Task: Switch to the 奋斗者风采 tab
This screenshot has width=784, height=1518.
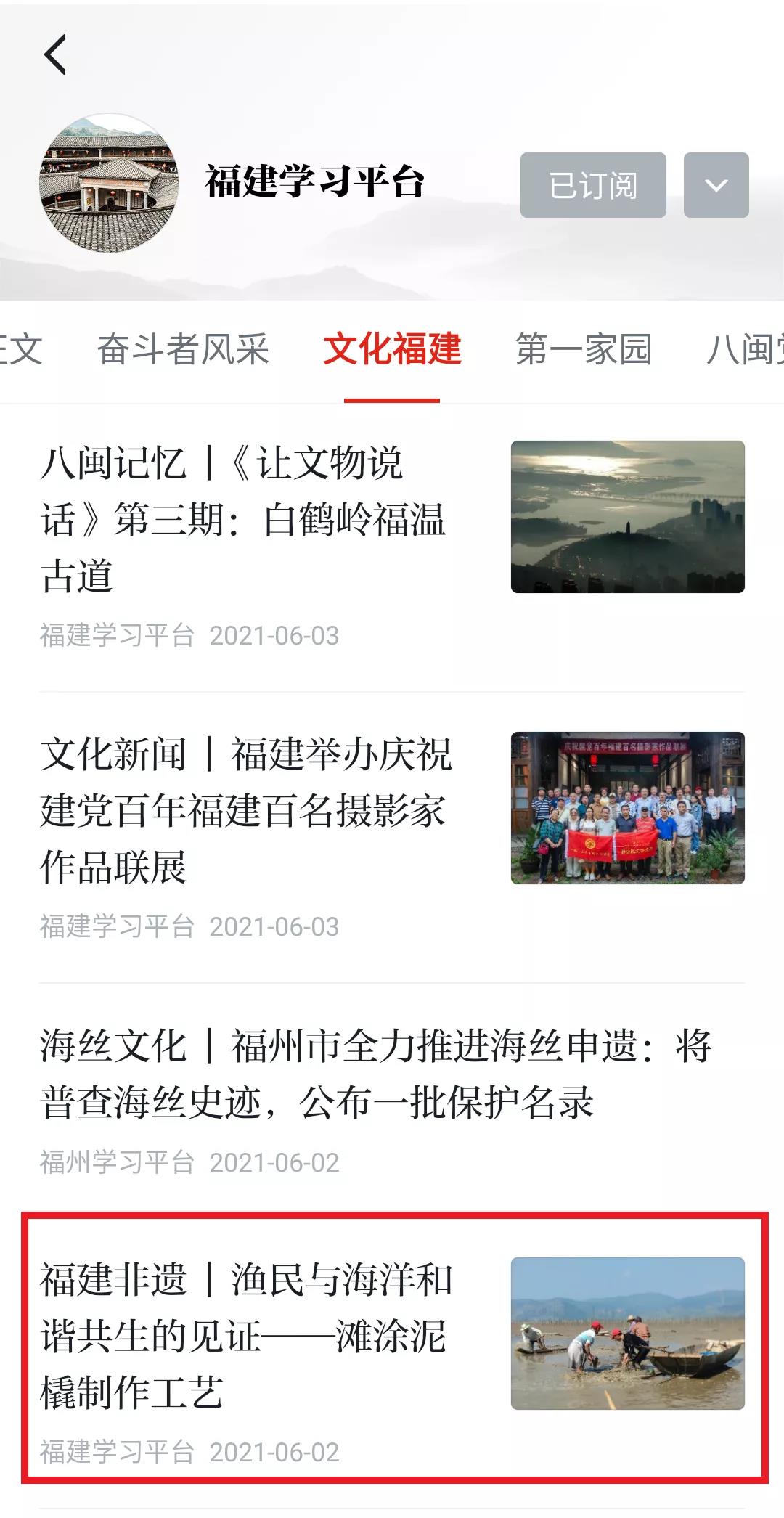Action: coord(183,349)
